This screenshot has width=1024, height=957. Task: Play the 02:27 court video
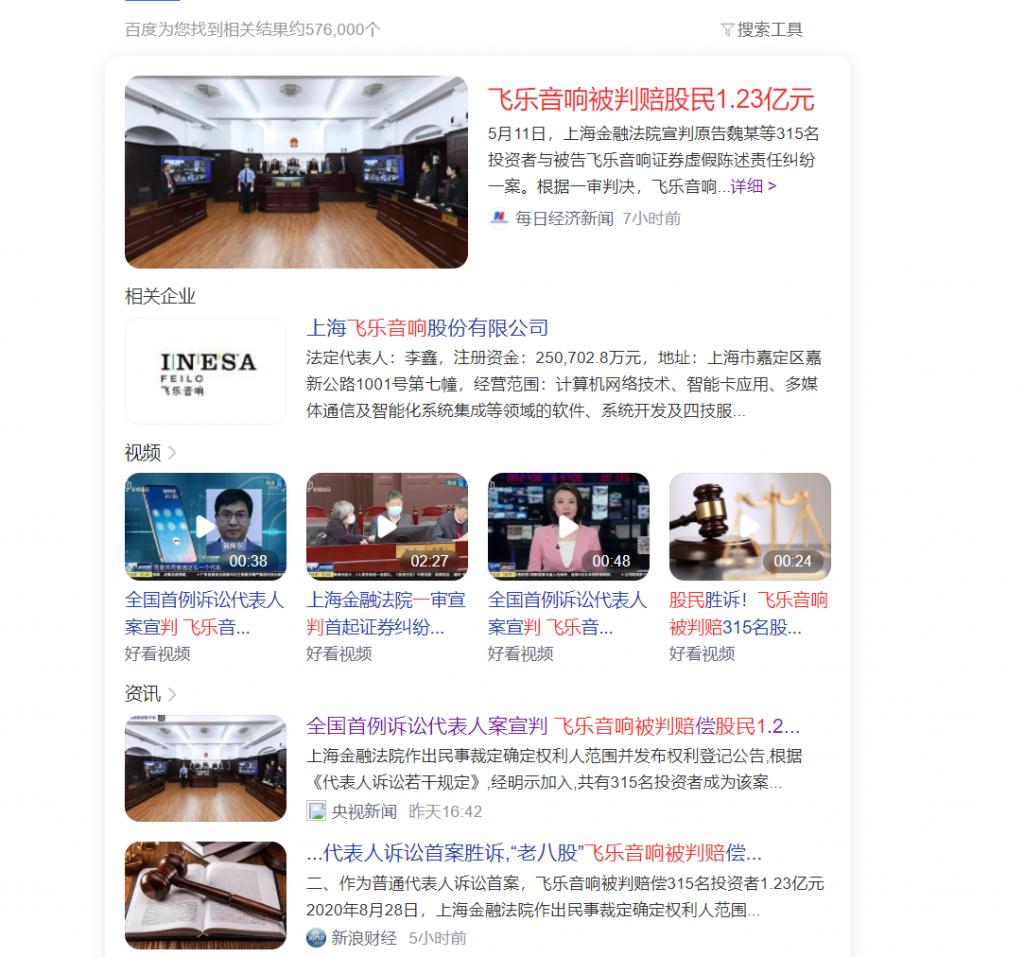(x=387, y=526)
